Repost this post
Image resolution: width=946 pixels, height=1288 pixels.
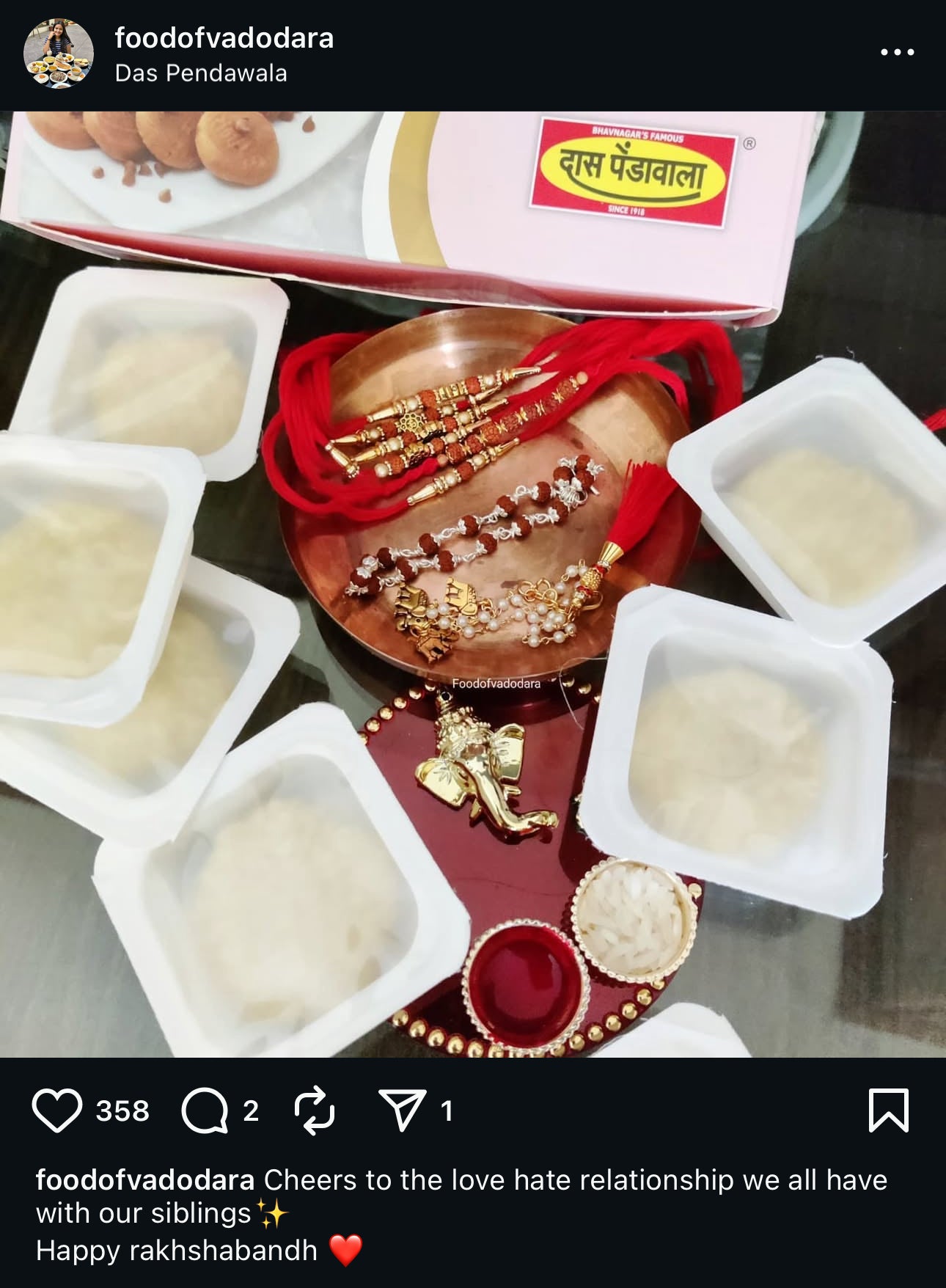coord(314,1110)
